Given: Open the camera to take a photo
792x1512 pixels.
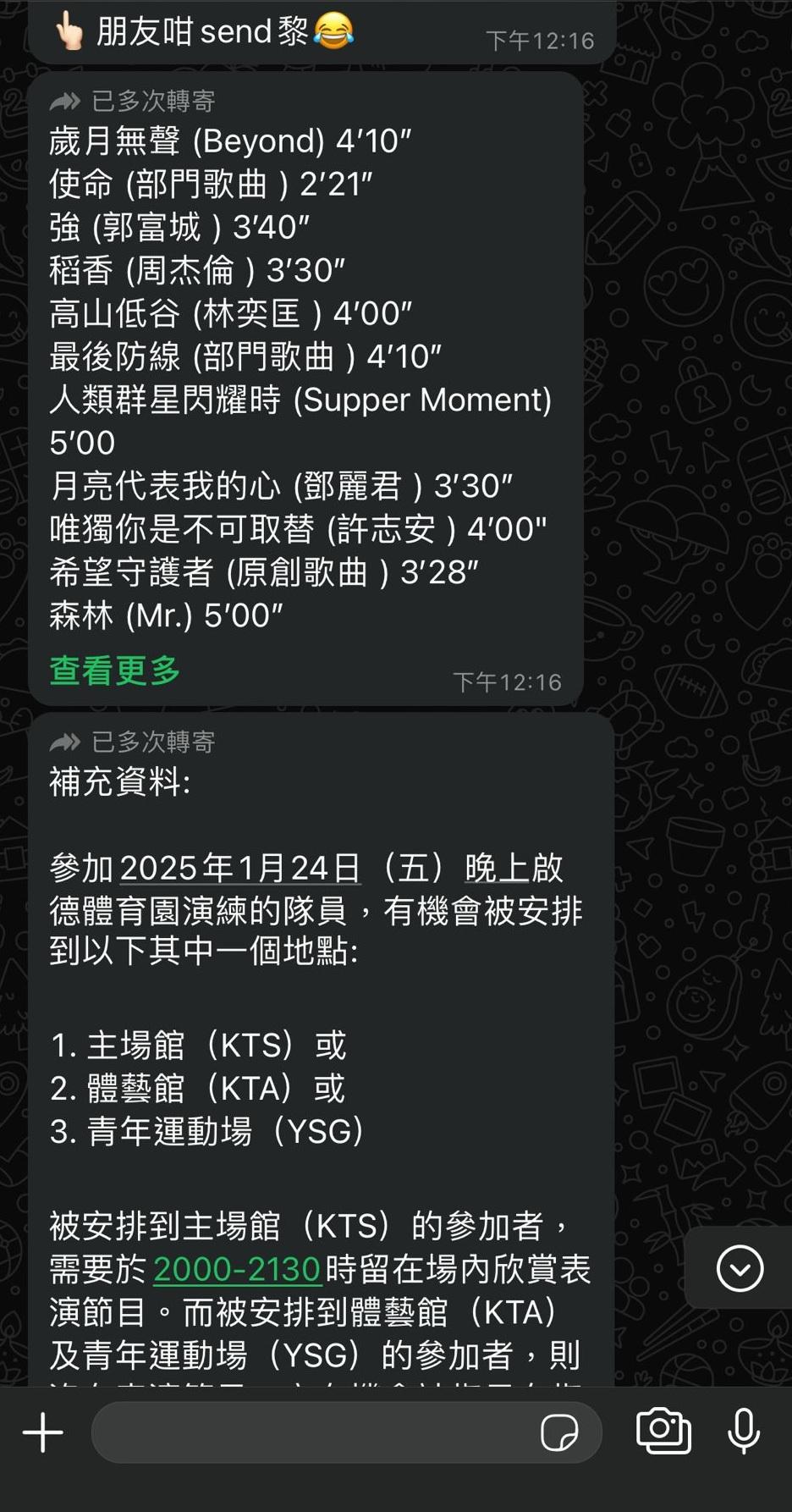Looking at the screenshot, I should (663, 1432).
